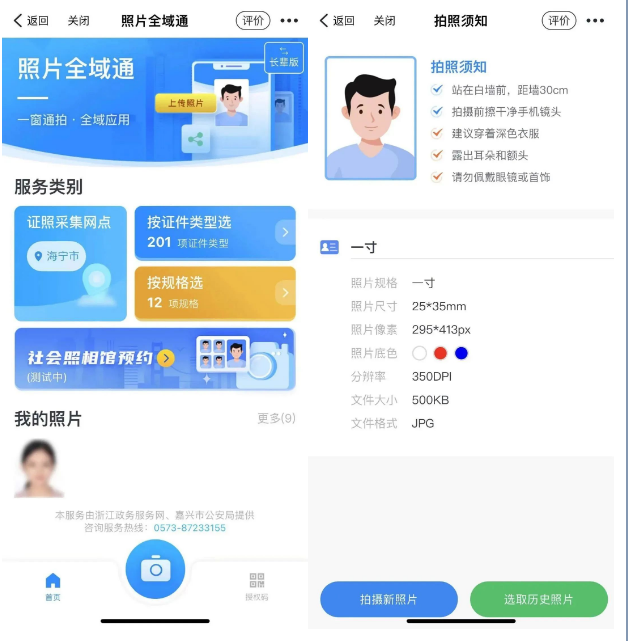
Task: Tap the center camera button
Action: 155,569
